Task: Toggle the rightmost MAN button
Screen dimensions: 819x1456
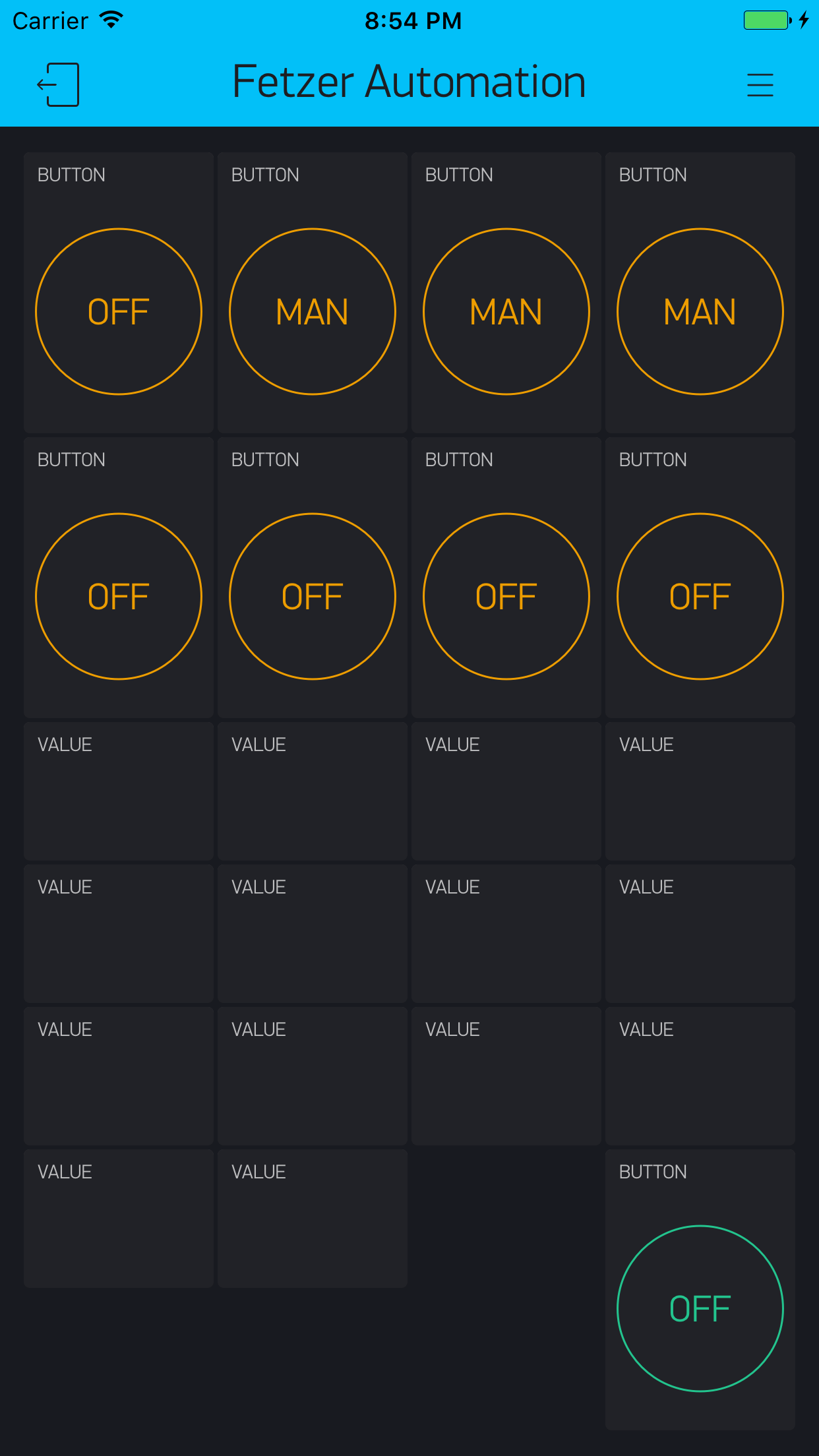Action: tap(700, 311)
